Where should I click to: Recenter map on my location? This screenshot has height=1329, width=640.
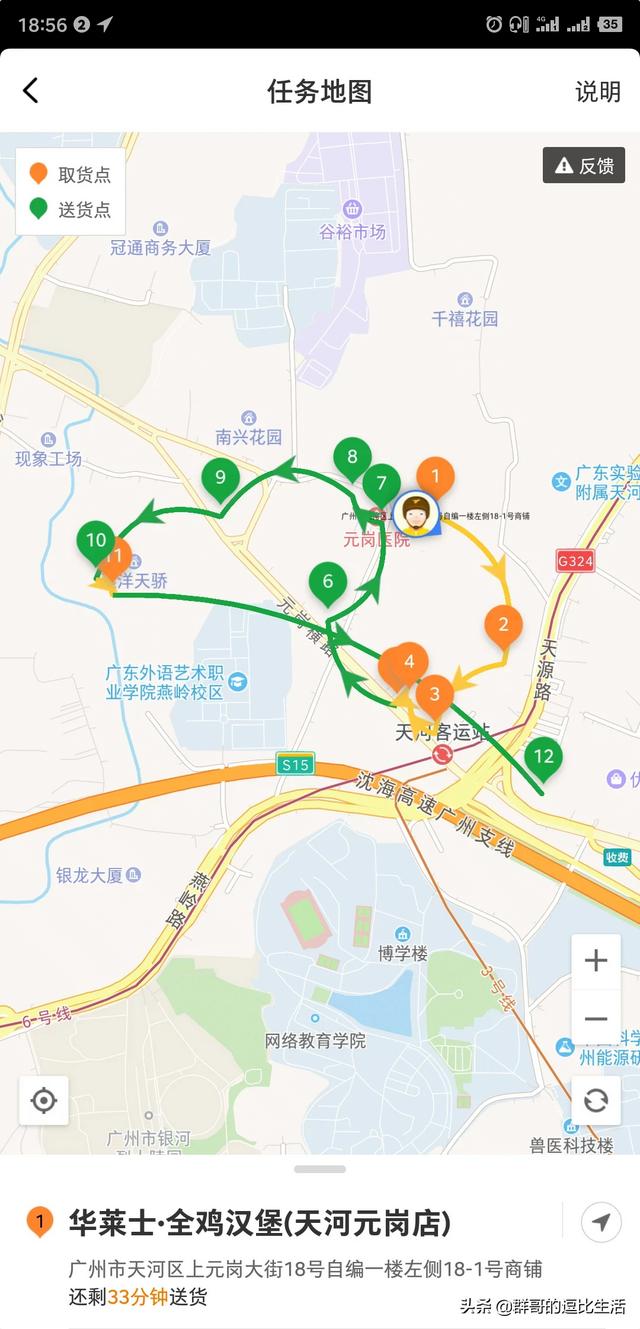44,1100
